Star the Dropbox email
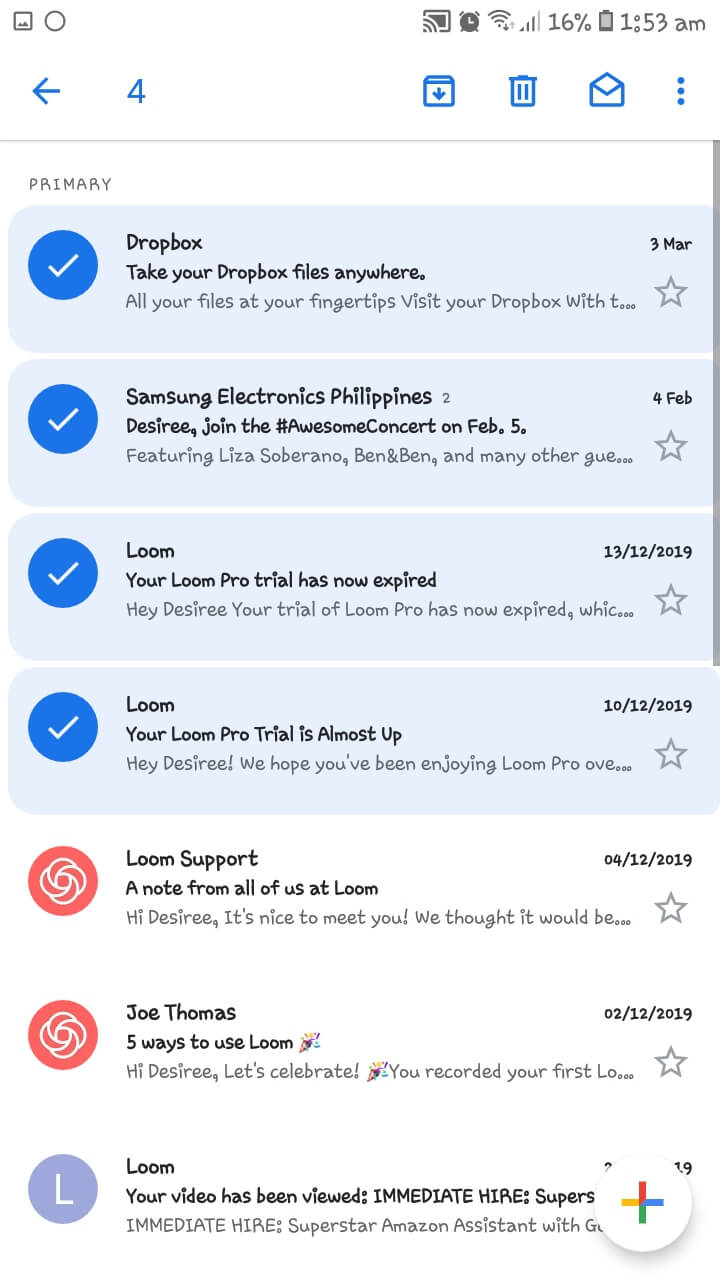 point(670,293)
